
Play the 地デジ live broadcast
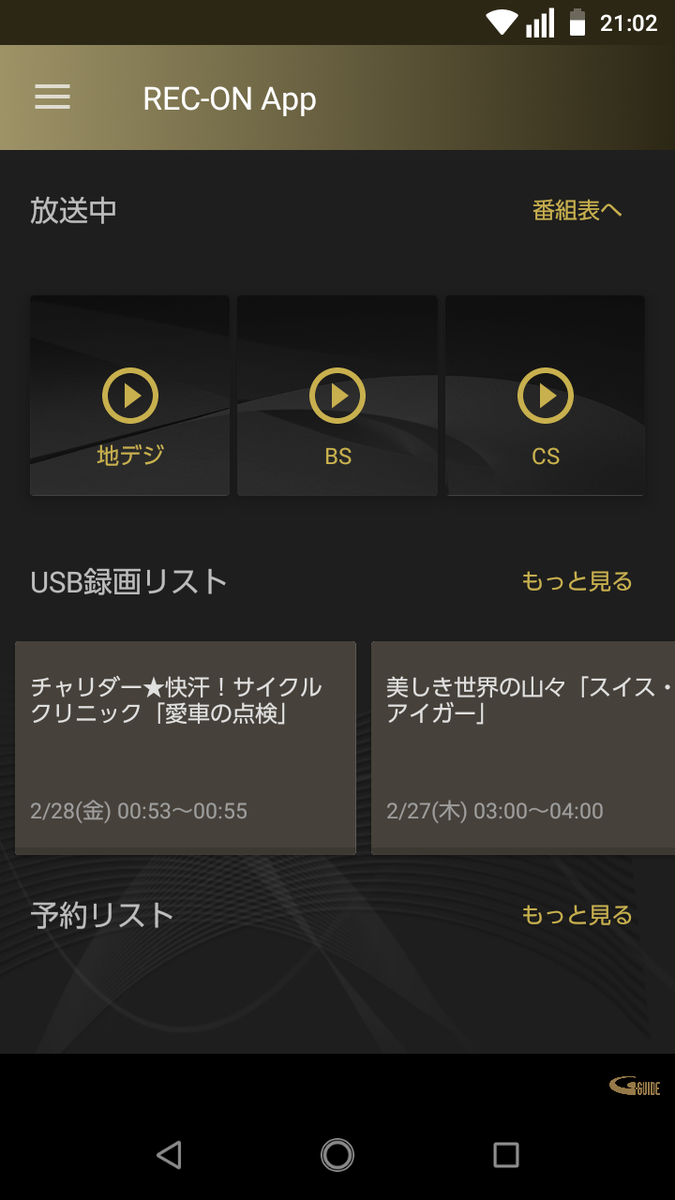click(130, 396)
